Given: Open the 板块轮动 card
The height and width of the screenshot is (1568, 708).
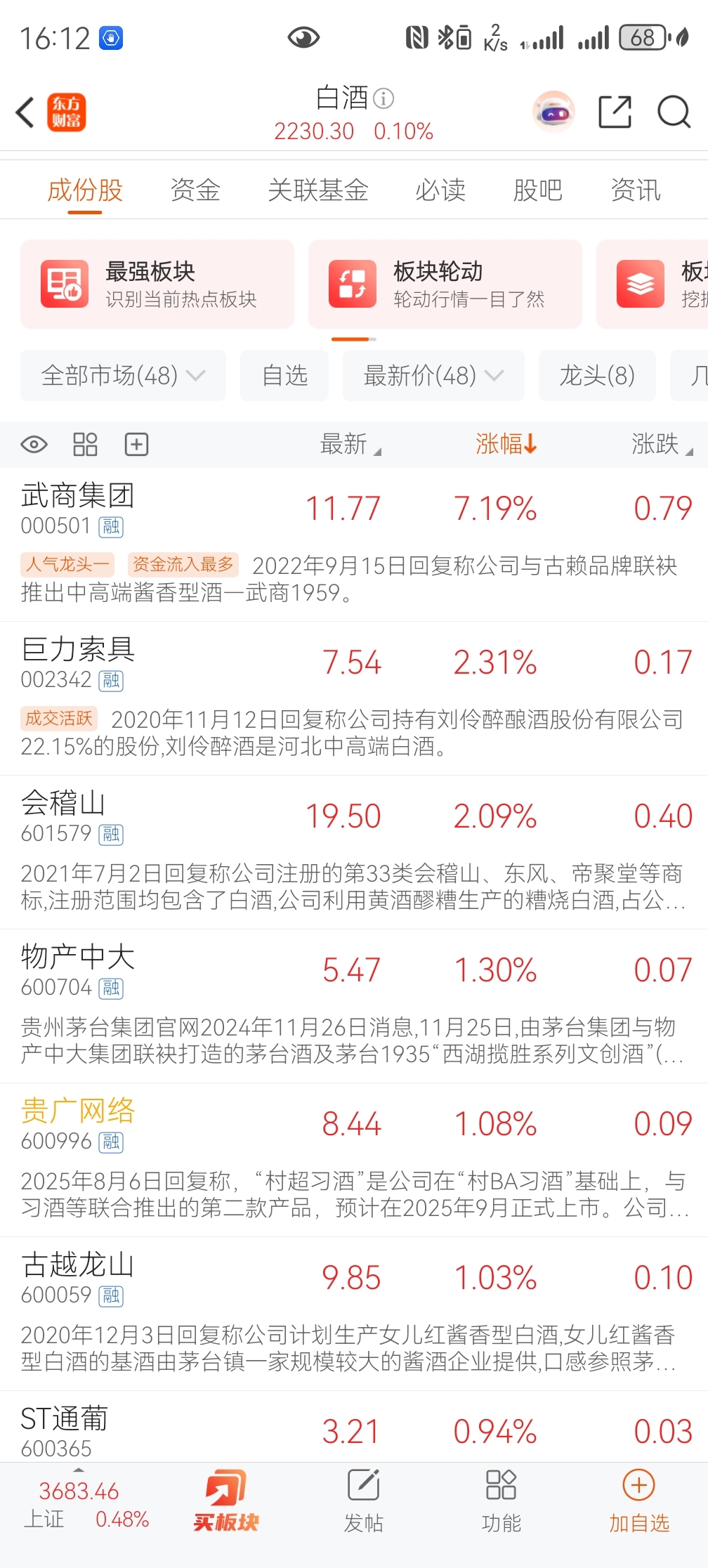Looking at the screenshot, I should tap(445, 284).
